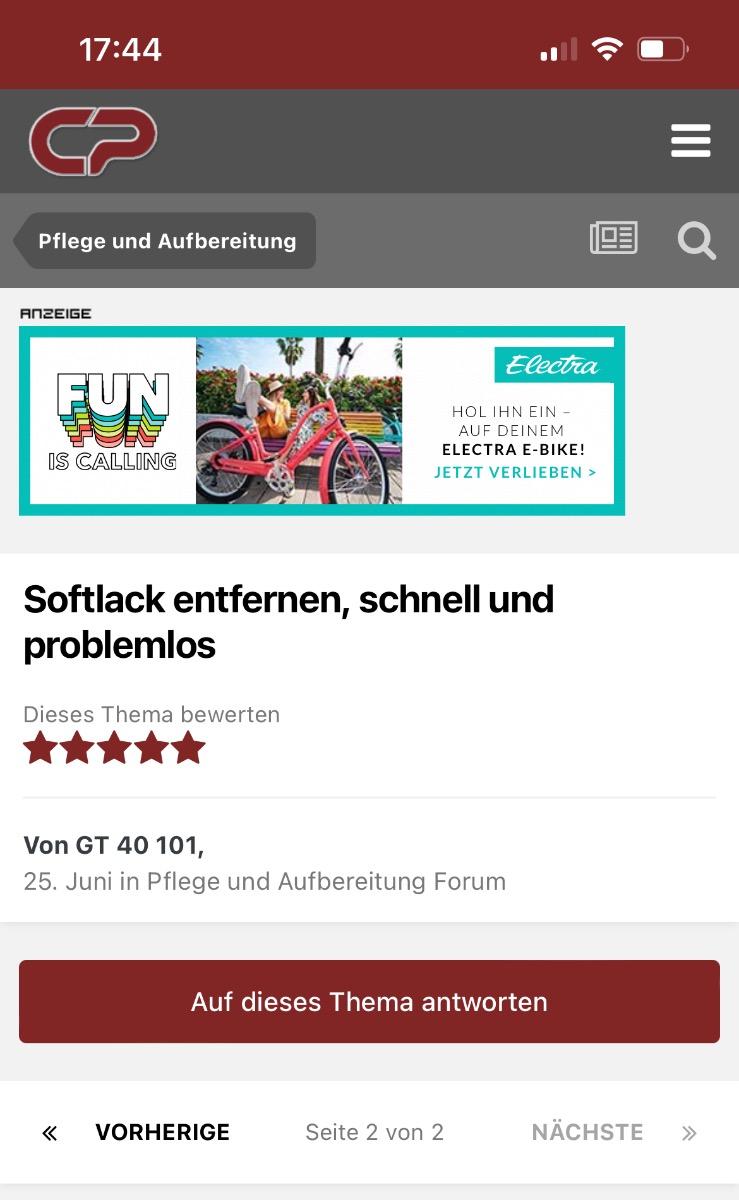Jump to first page with double arrow
The image size is (739, 1200).
(x=50, y=1133)
